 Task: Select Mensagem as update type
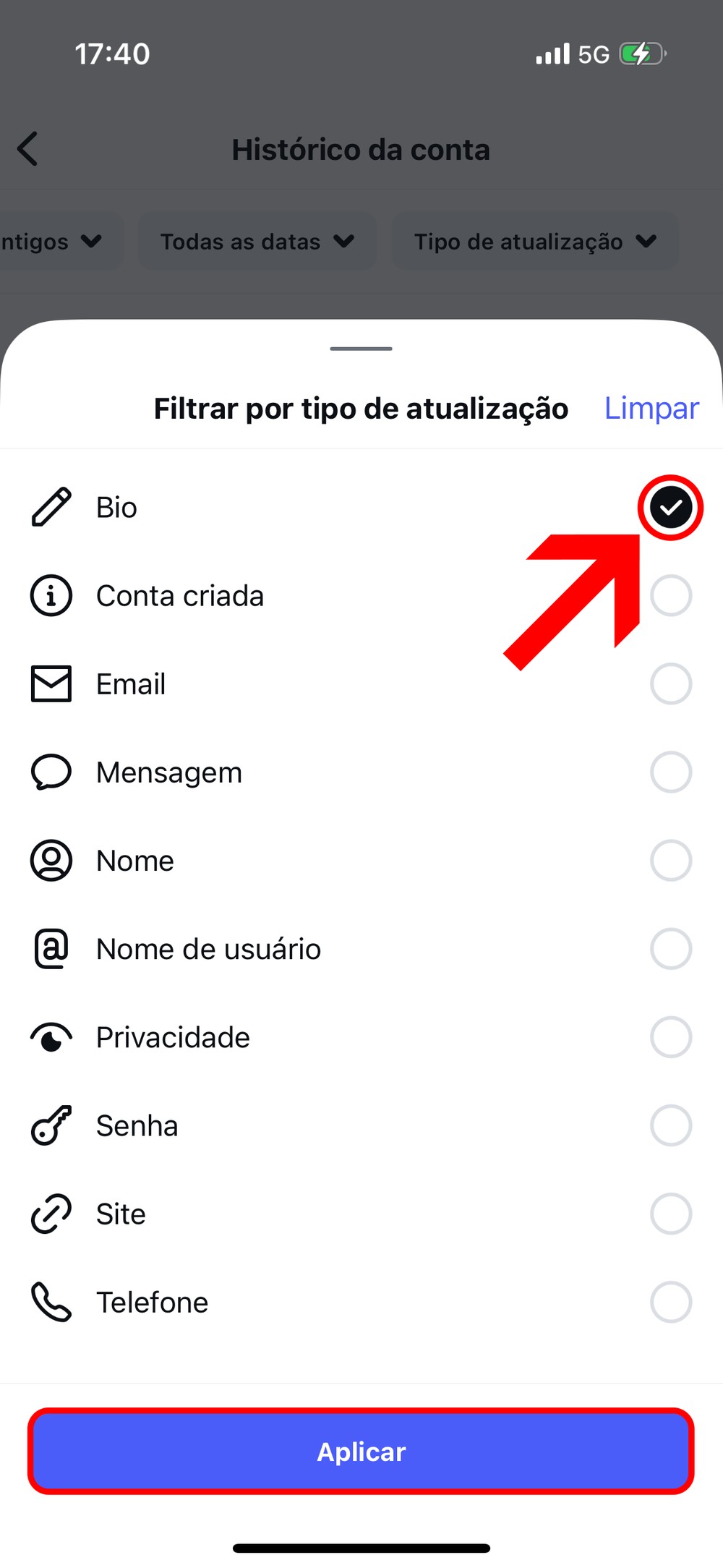coord(670,772)
